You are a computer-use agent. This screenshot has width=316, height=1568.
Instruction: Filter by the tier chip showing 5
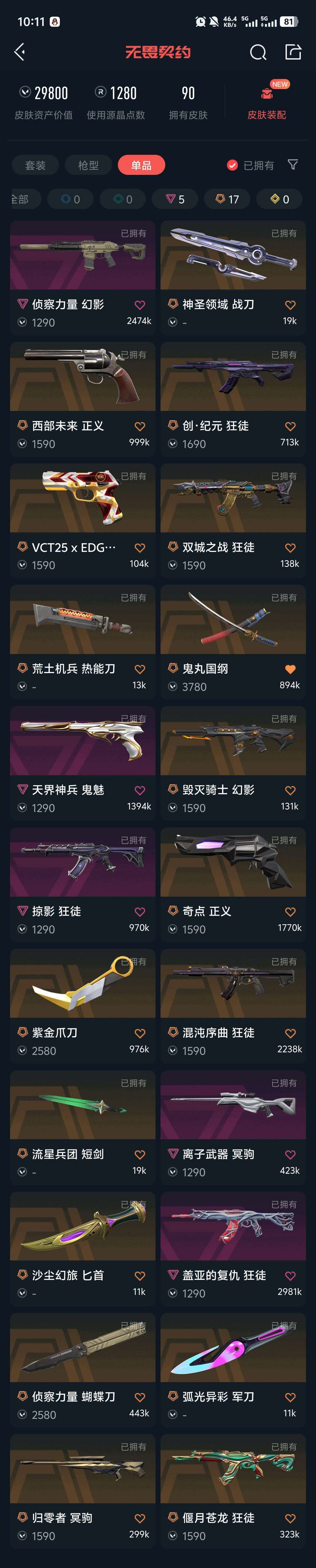point(175,199)
